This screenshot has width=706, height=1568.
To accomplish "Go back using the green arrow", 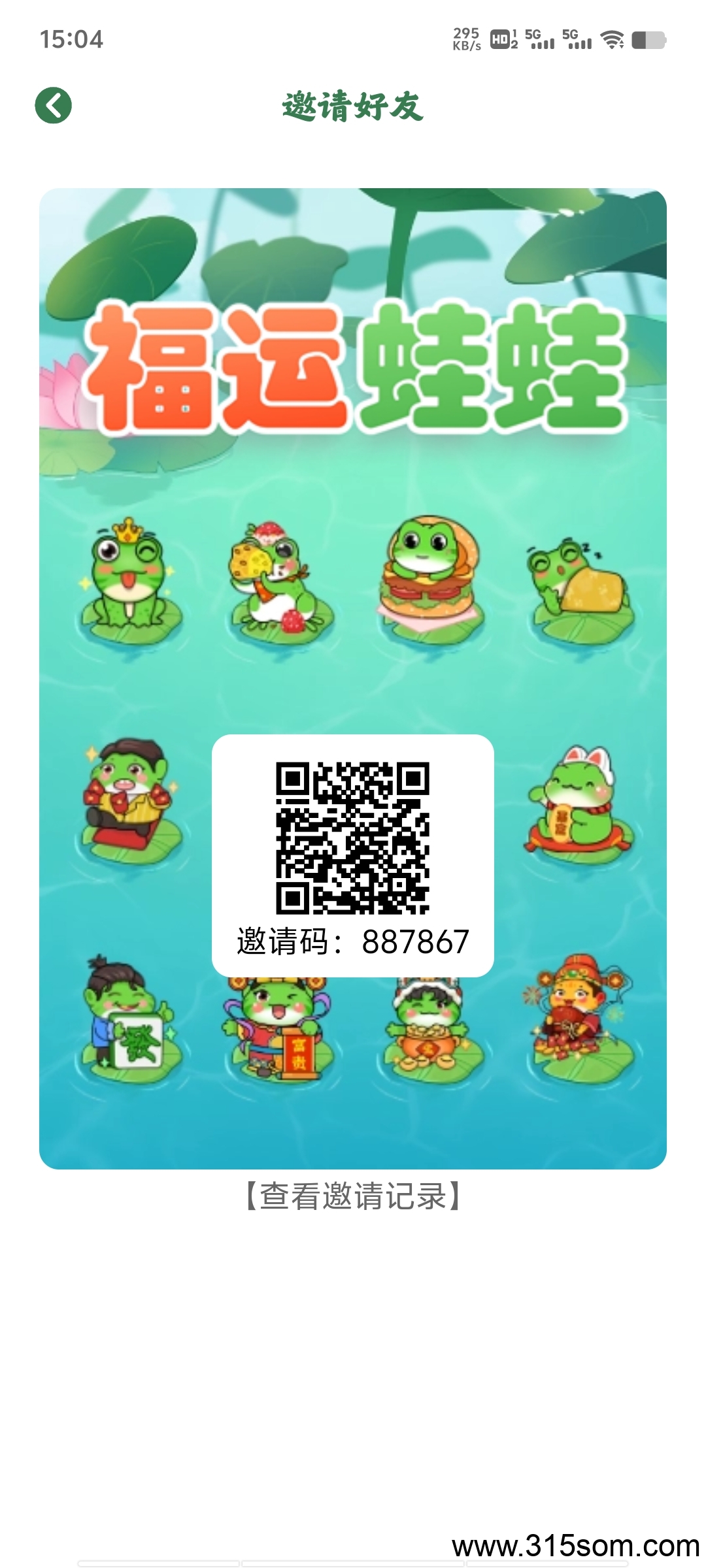I will pyautogui.click(x=54, y=105).
